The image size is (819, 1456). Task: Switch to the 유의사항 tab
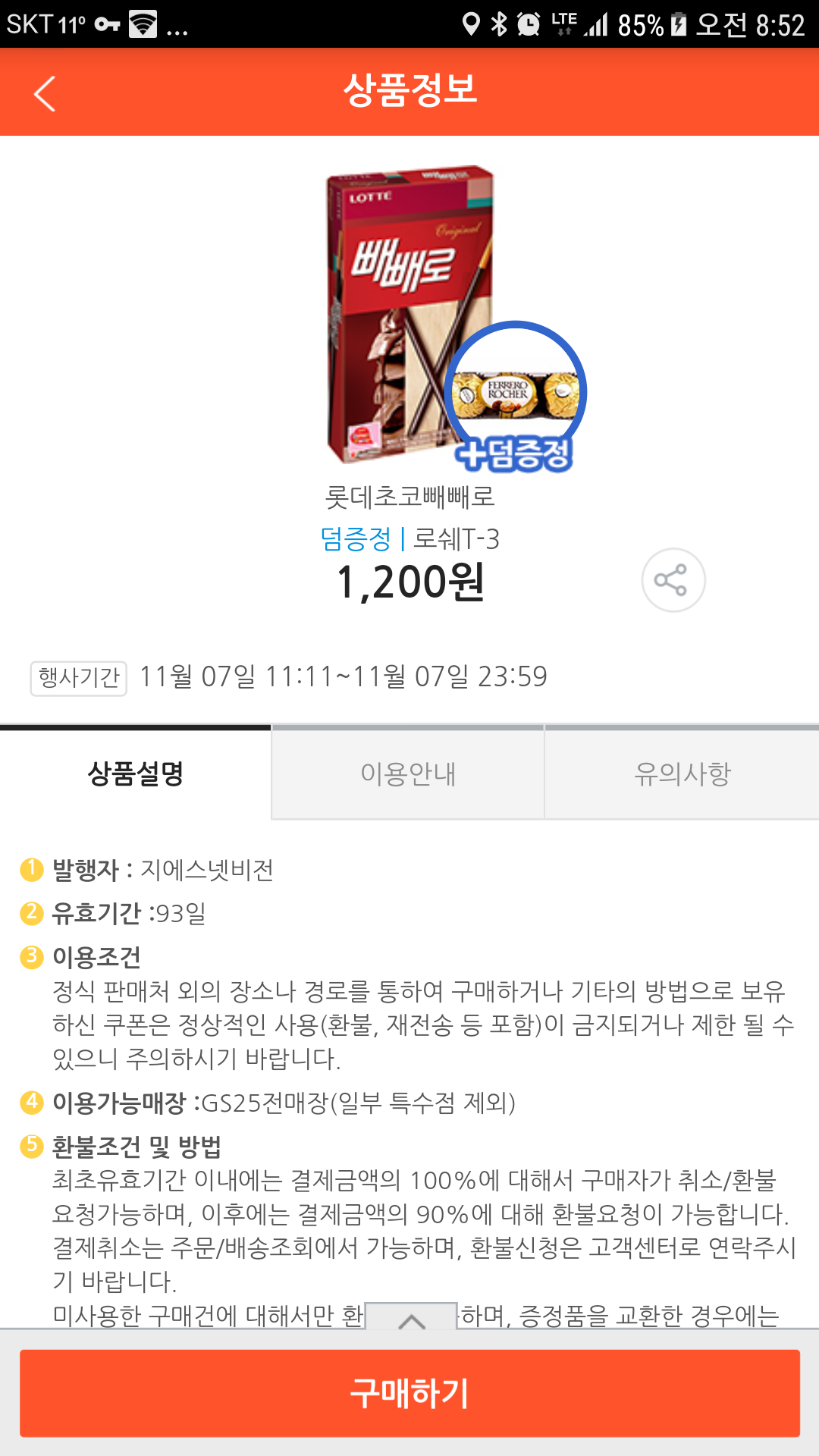(x=682, y=773)
